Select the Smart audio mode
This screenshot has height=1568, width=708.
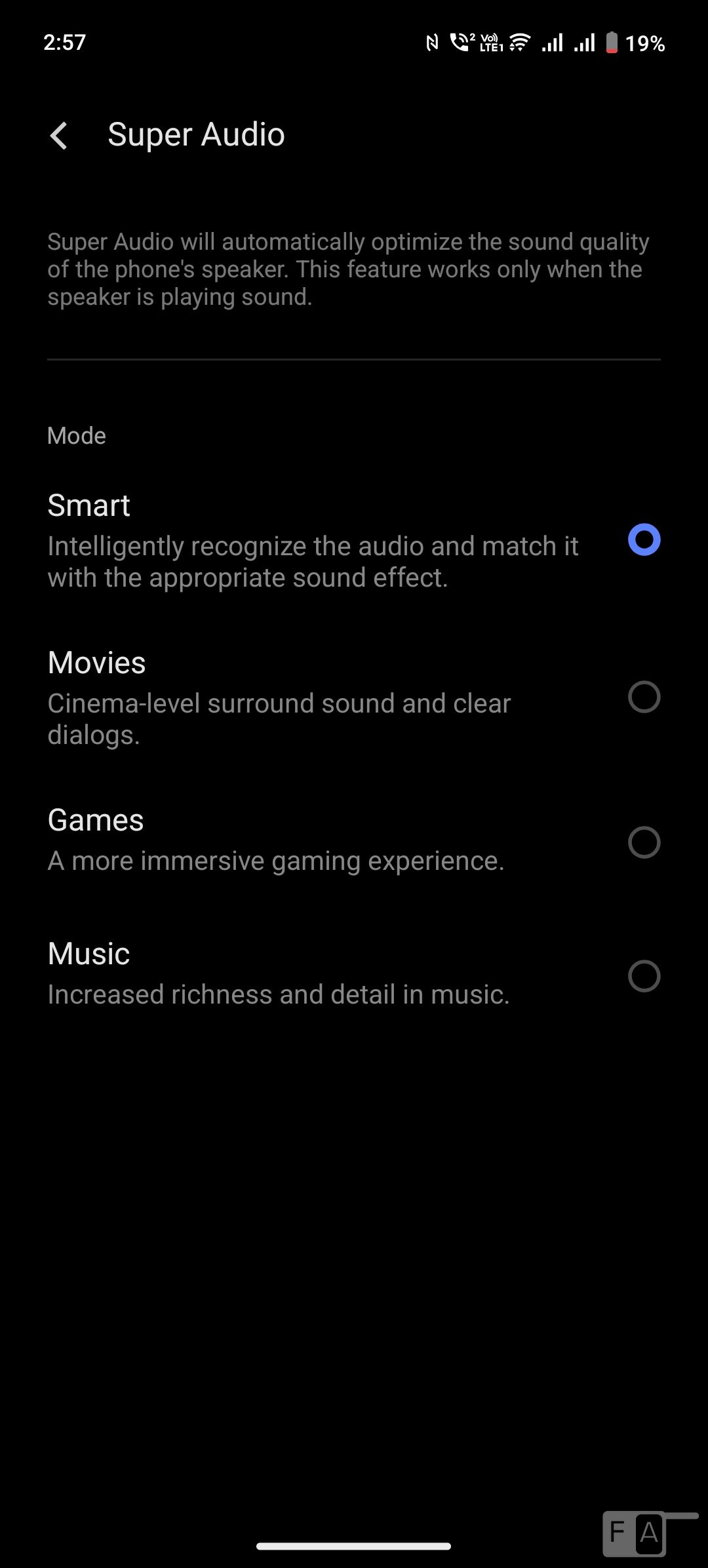click(x=644, y=539)
